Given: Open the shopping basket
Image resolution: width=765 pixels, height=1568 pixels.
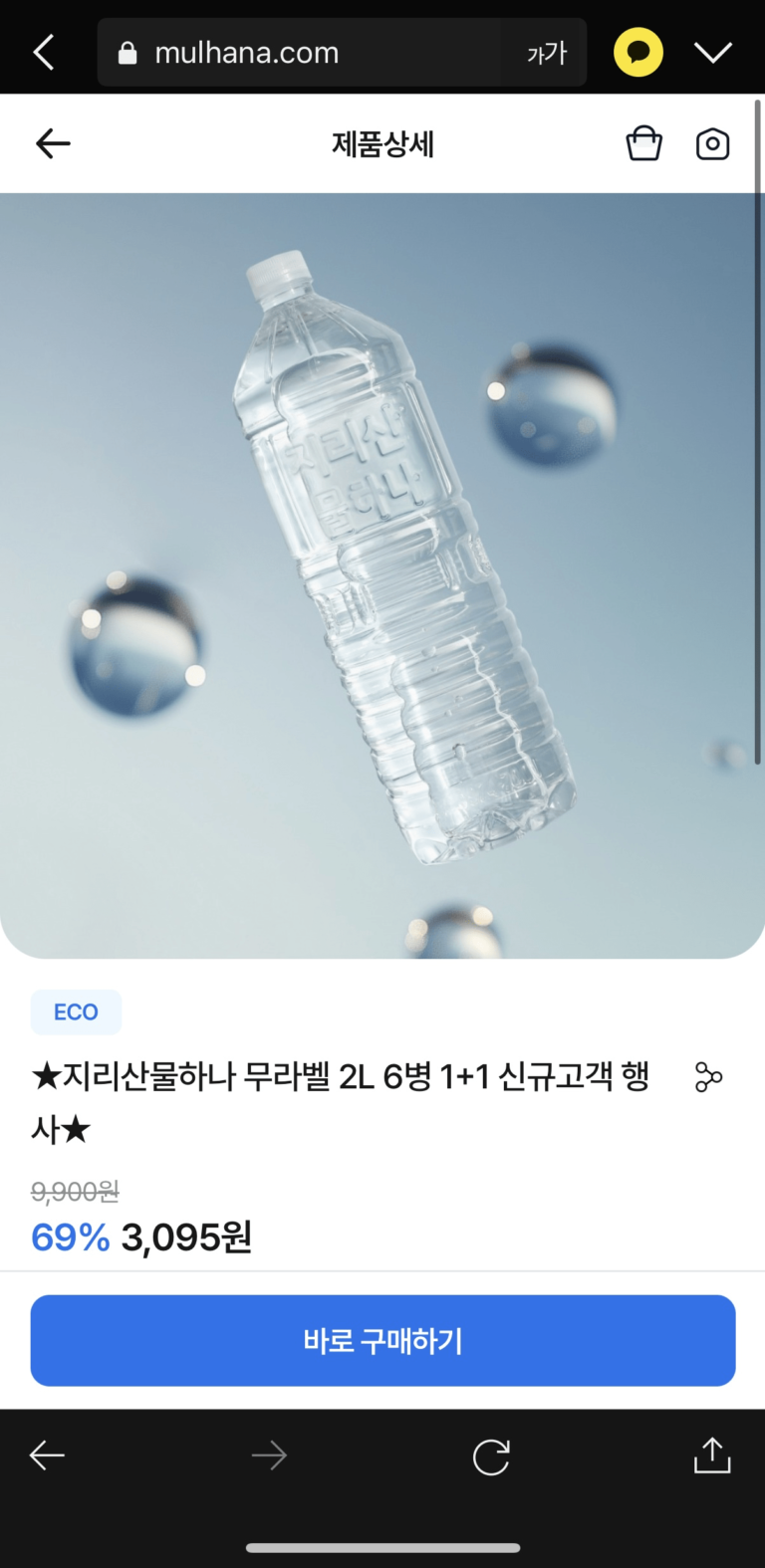Looking at the screenshot, I should (x=643, y=144).
